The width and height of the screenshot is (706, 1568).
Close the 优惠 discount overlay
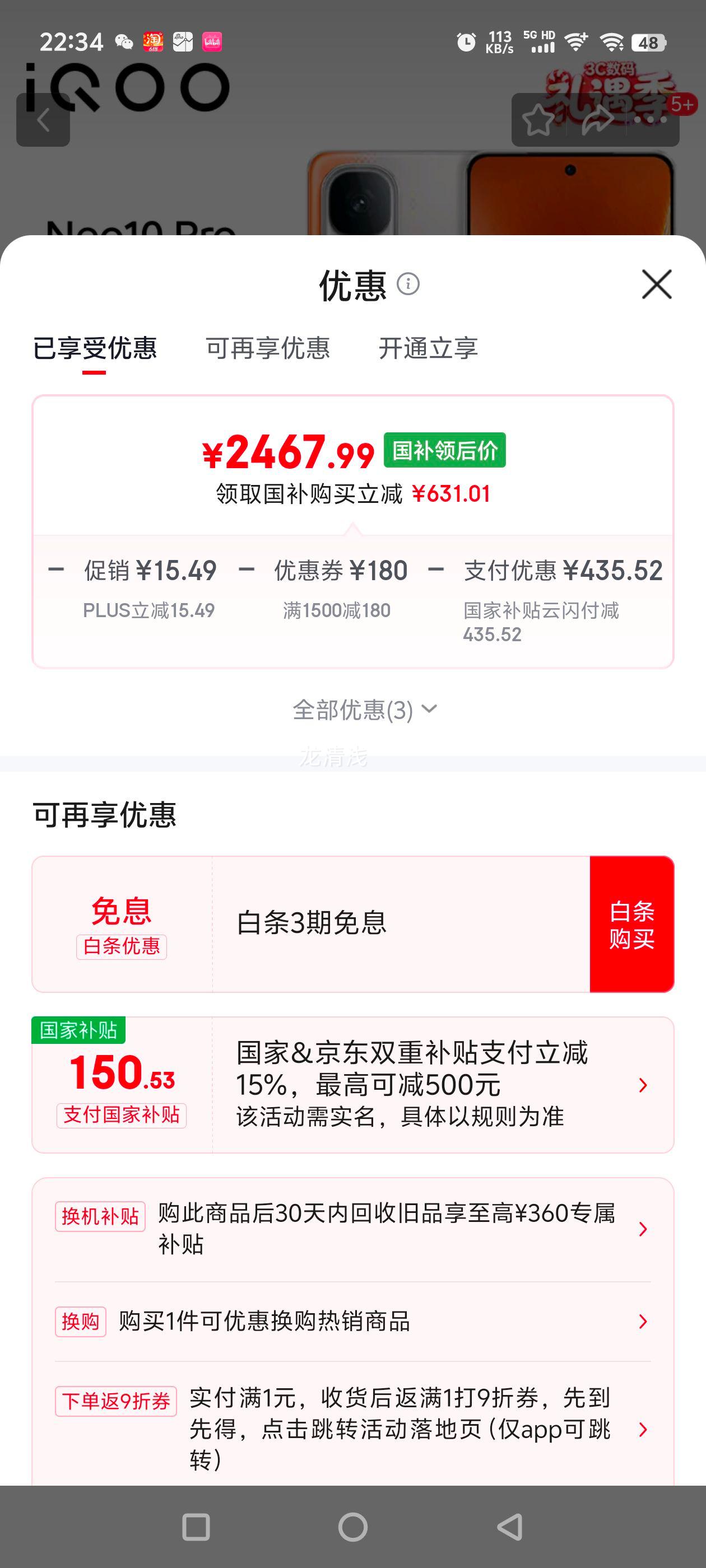pyautogui.click(x=656, y=284)
